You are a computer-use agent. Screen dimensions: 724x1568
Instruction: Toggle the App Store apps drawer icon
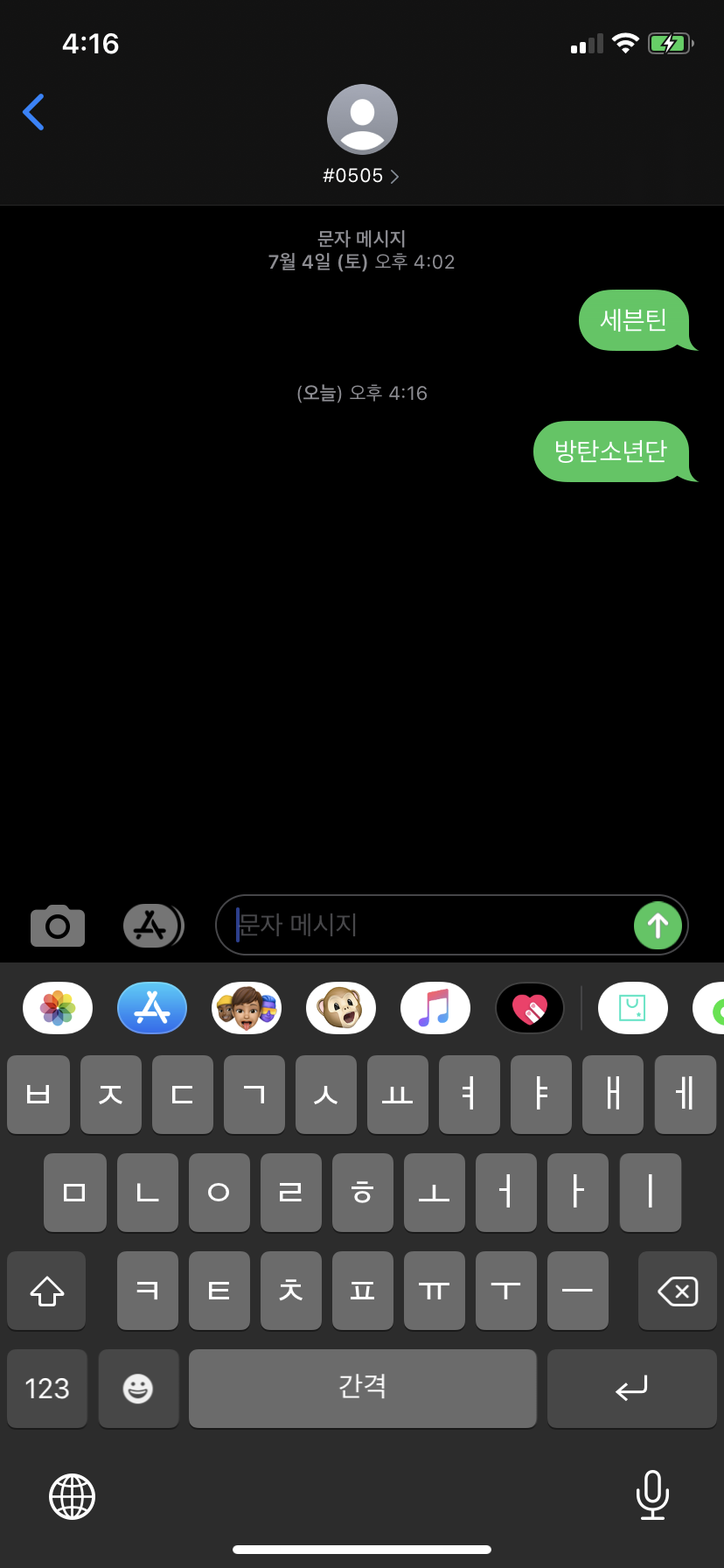click(151, 926)
